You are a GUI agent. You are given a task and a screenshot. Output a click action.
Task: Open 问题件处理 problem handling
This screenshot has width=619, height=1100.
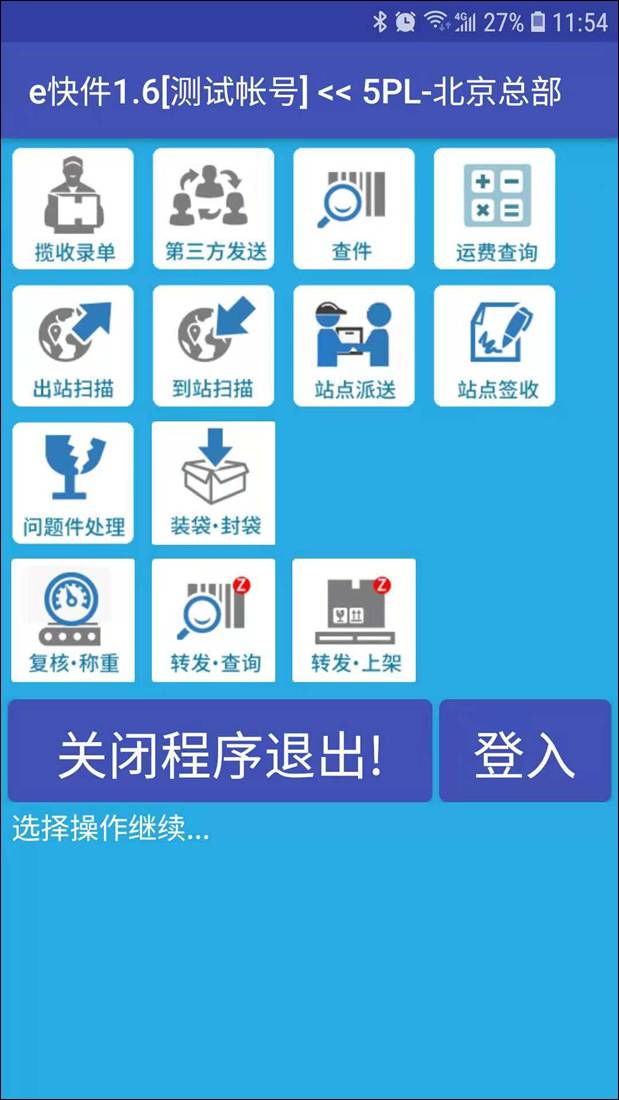click(73, 483)
